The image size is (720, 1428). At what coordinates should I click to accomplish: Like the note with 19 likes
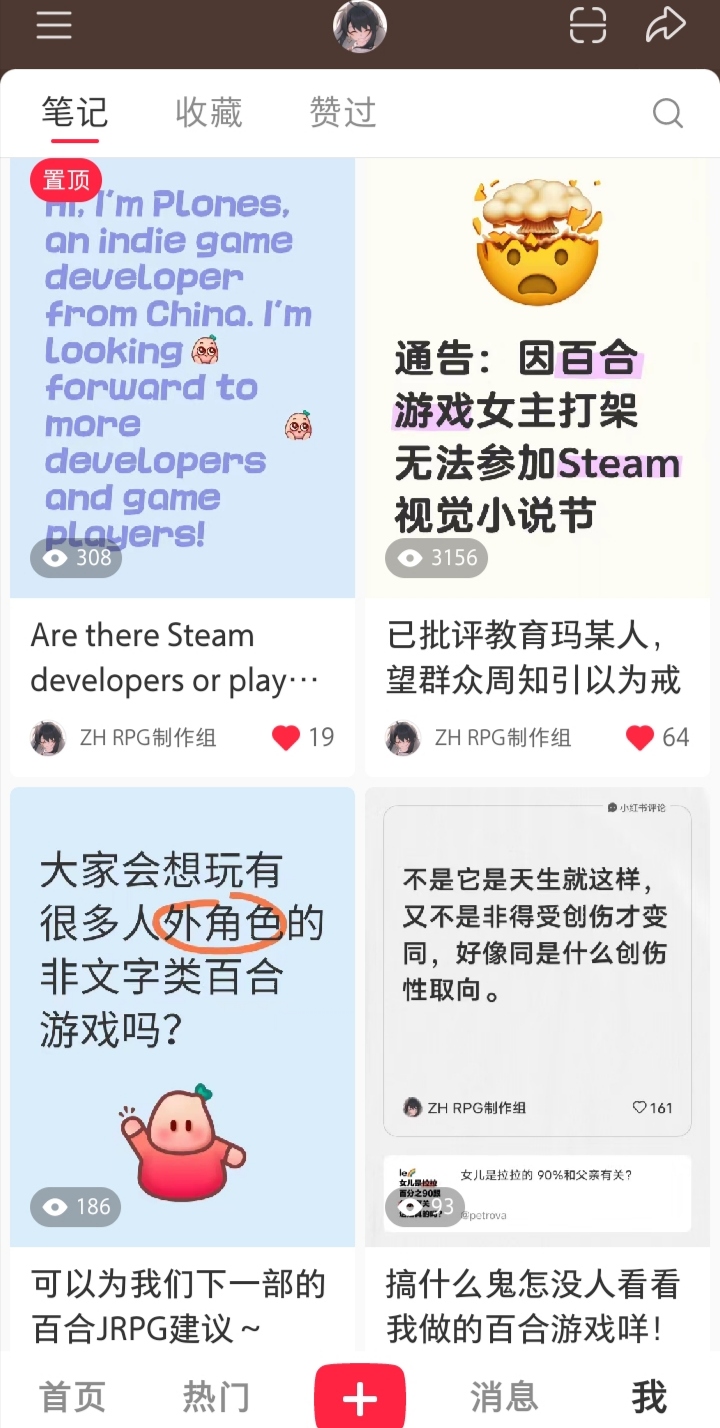[x=287, y=738]
